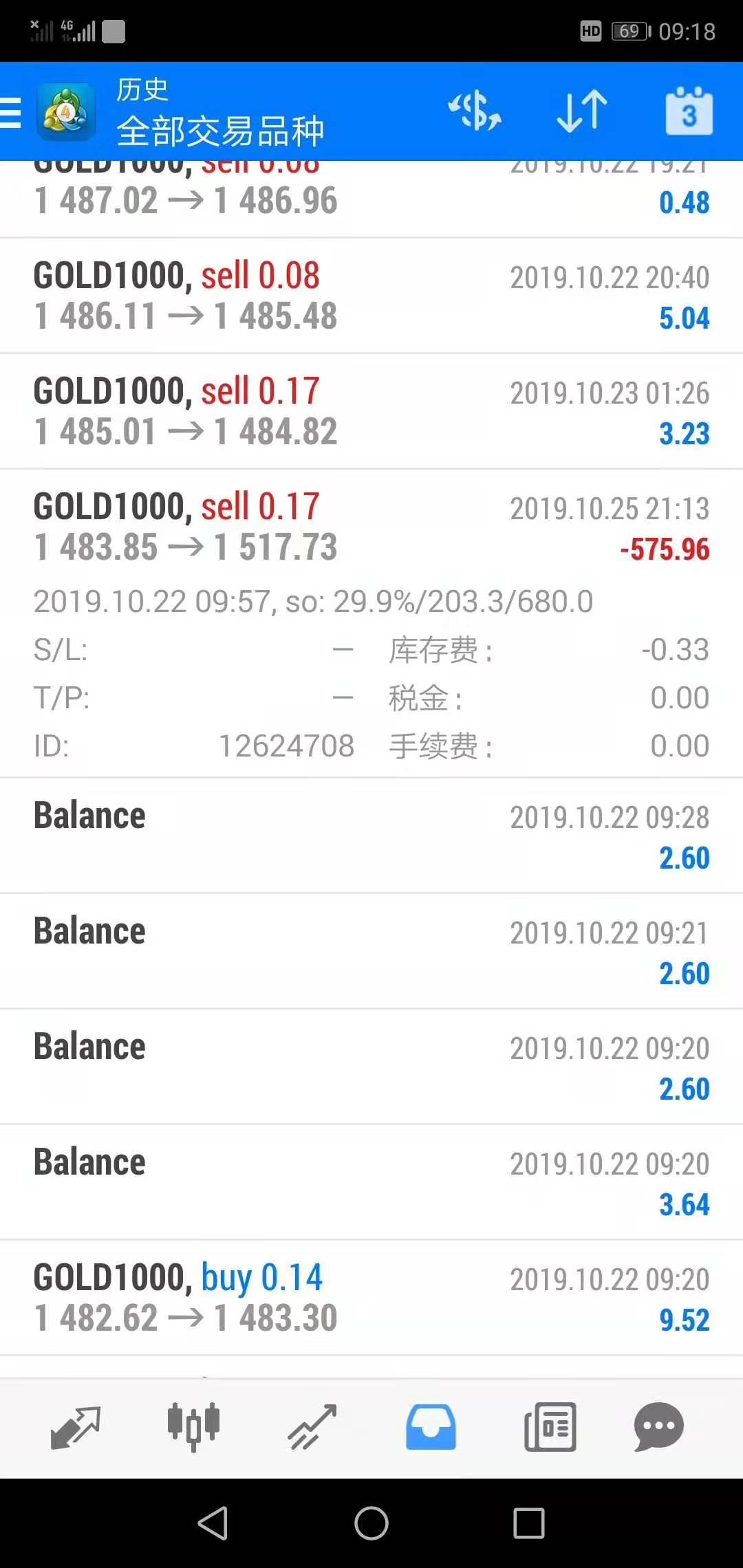Tap the 全部交易品种 header title
The image size is (743, 1568).
(222, 132)
